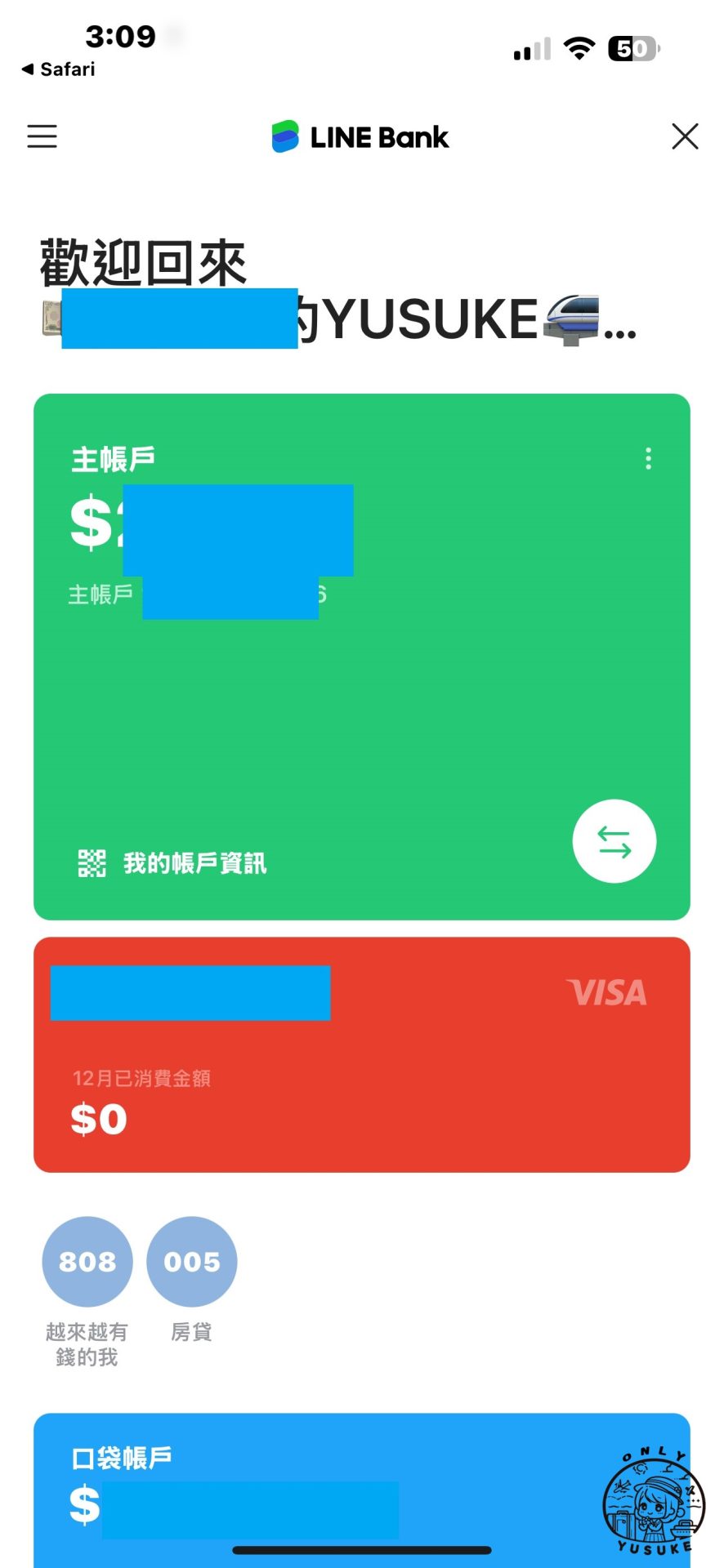Open the QR code account info icon

[91, 862]
